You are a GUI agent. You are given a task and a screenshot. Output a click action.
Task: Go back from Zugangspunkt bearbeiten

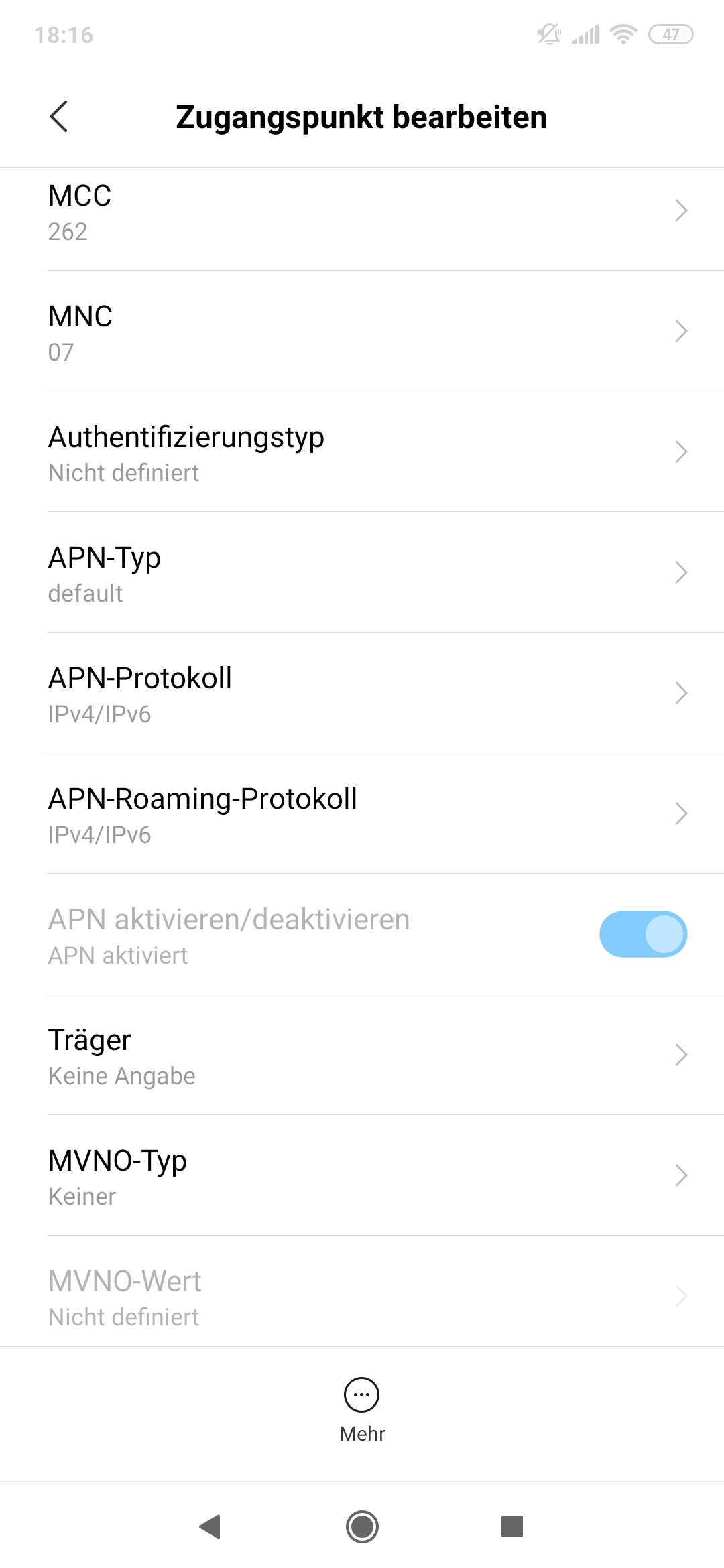click(59, 117)
